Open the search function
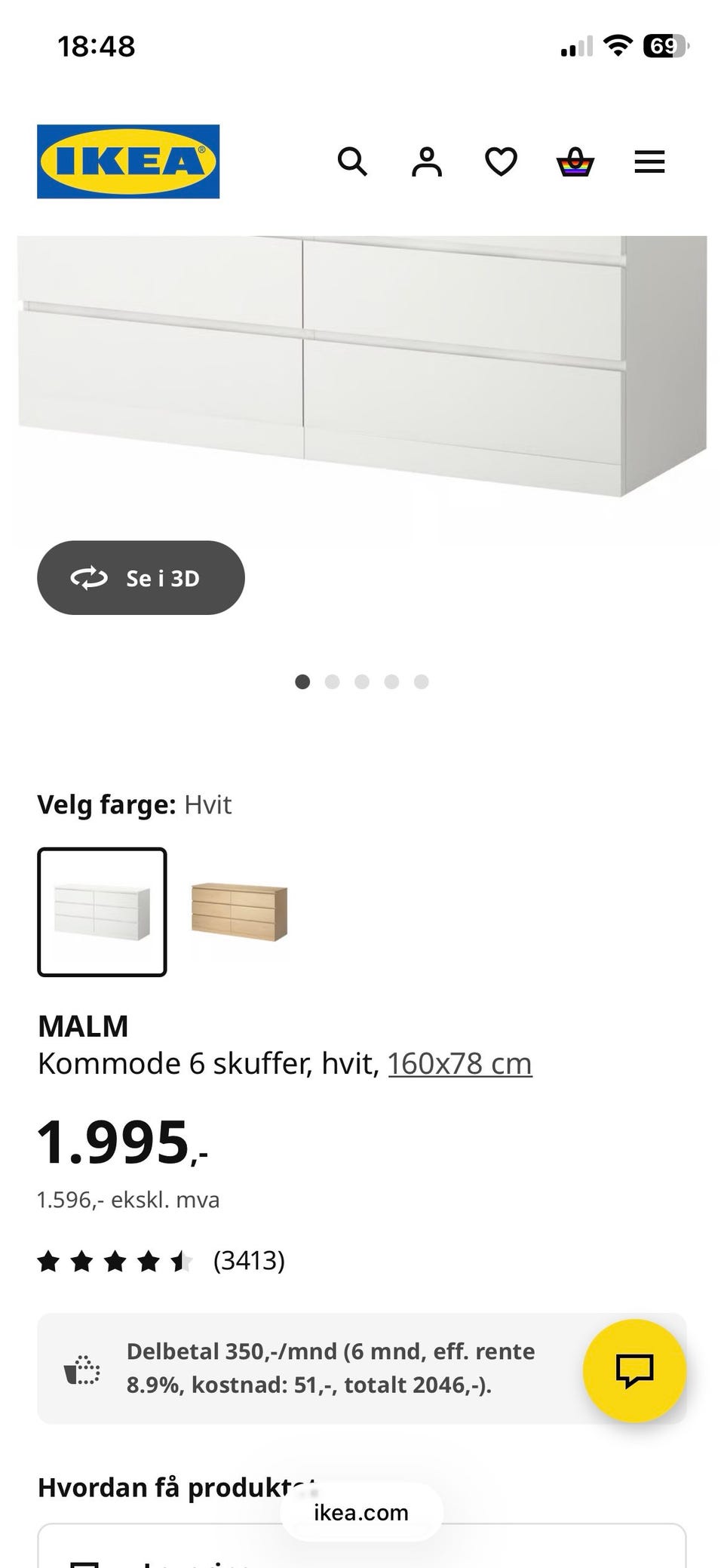The height and width of the screenshot is (1568, 724). (352, 161)
